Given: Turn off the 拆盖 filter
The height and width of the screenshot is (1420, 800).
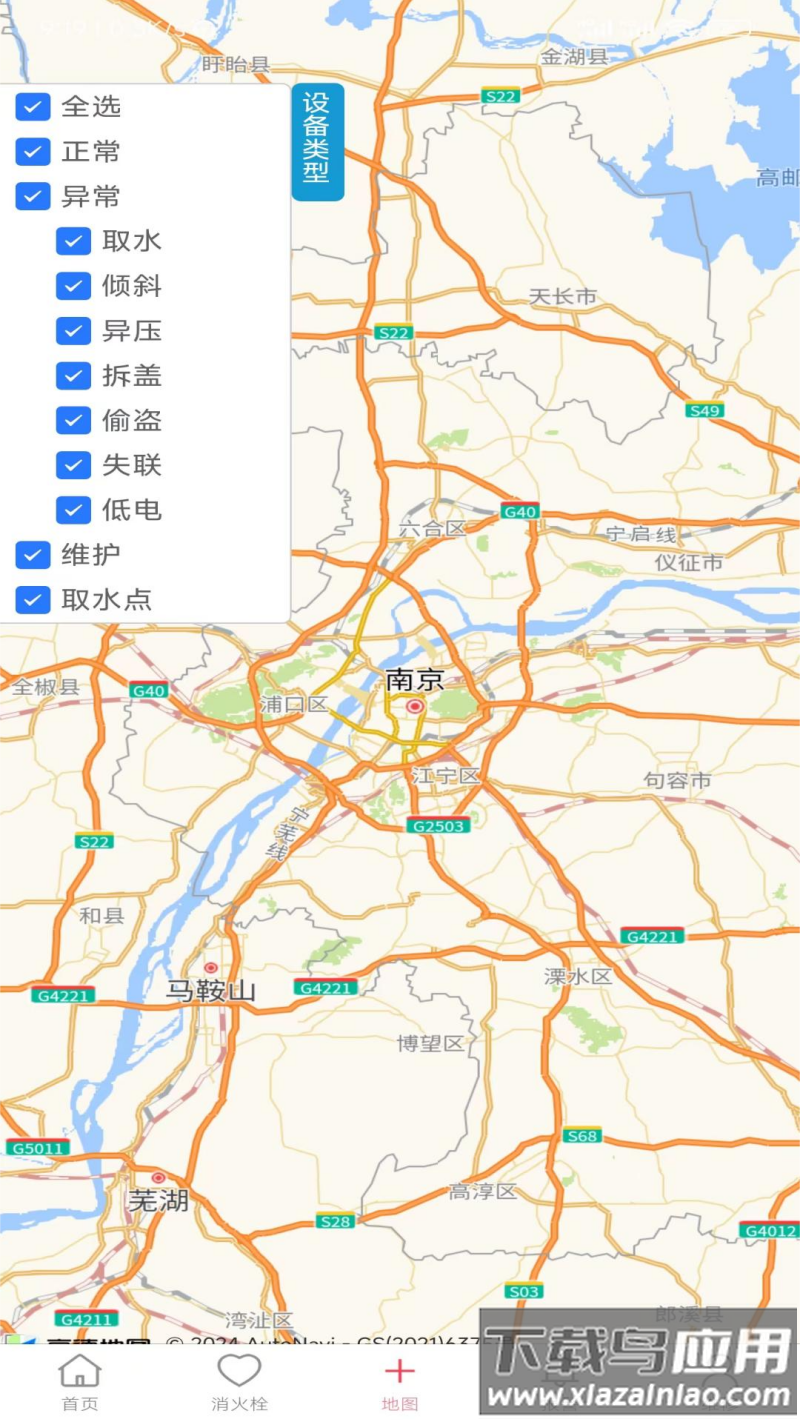Looking at the screenshot, I should (73, 376).
